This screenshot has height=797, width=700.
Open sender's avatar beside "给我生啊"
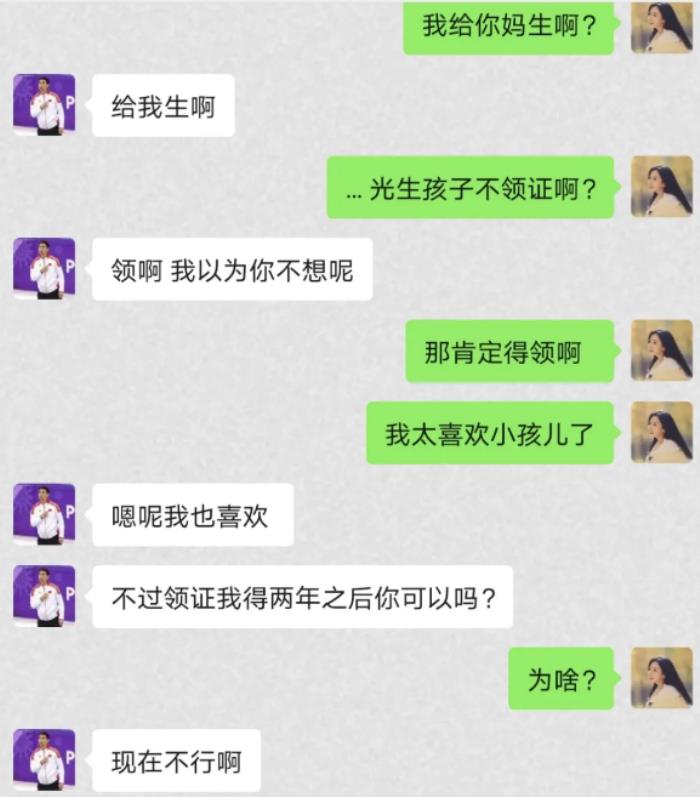(44, 105)
